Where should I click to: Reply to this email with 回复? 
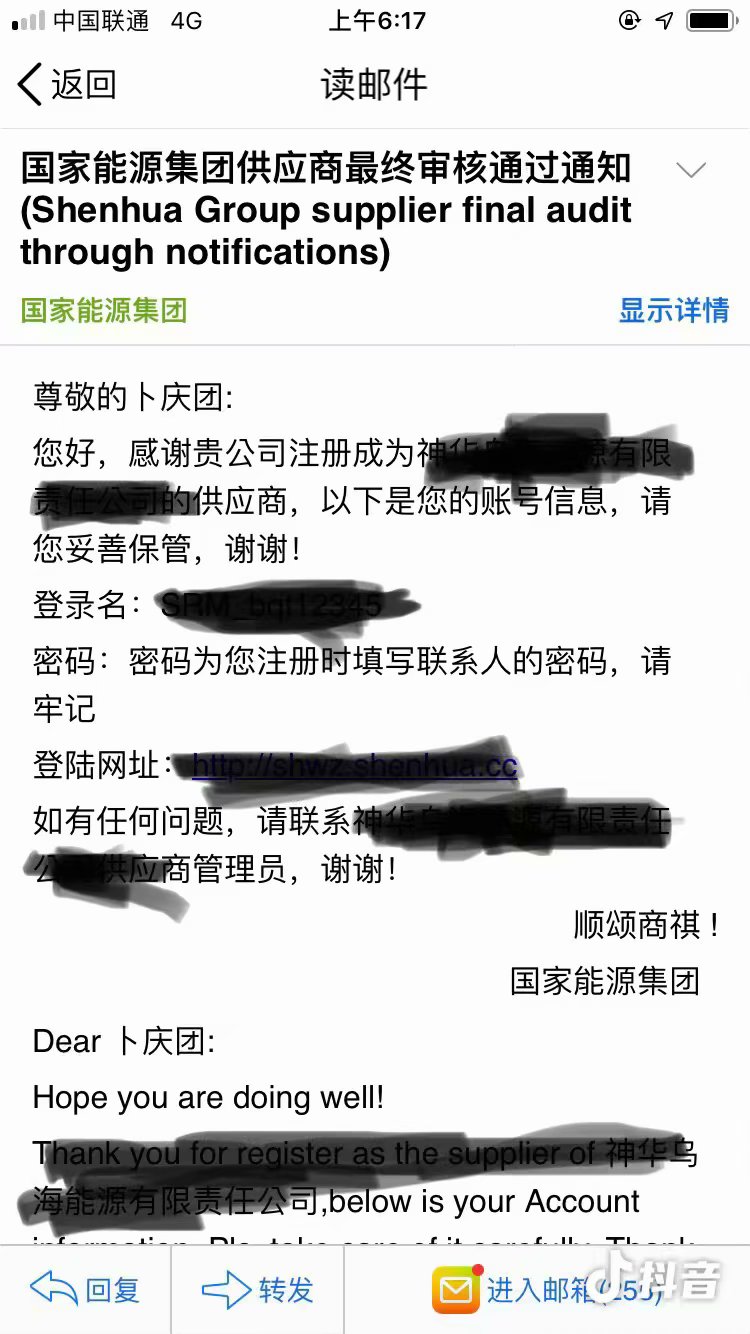coord(85,1290)
